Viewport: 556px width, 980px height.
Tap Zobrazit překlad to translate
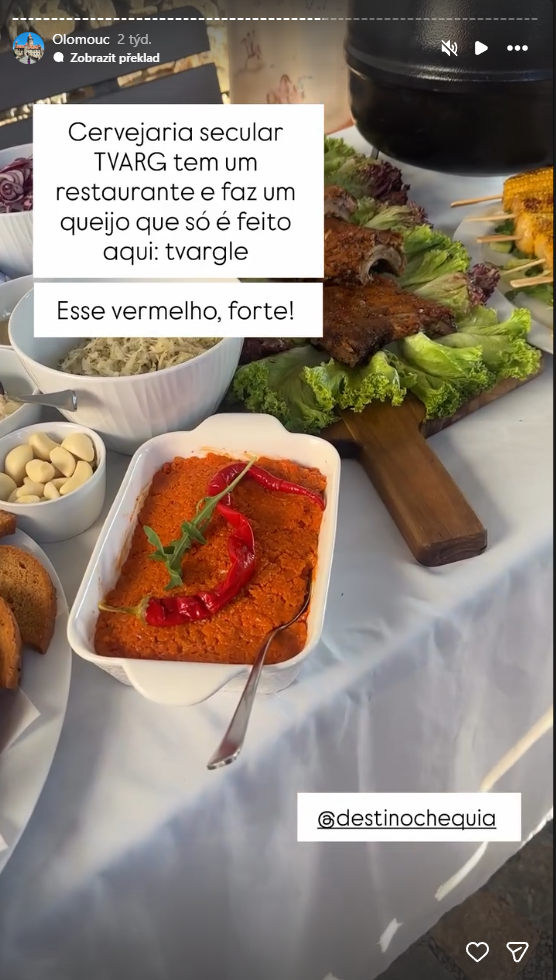pos(106,58)
